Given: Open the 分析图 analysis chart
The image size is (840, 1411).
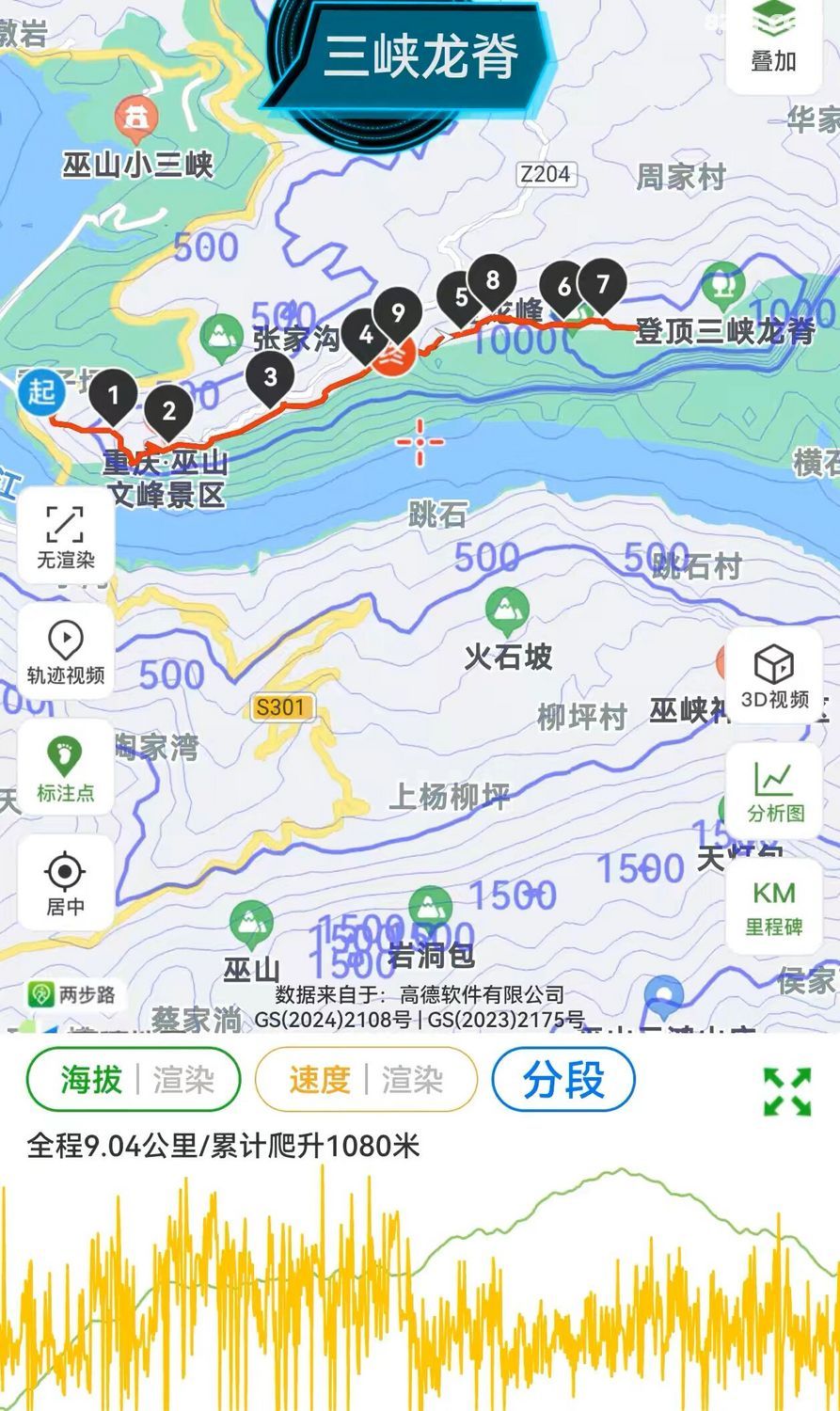Looking at the screenshot, I should (774, 790).
